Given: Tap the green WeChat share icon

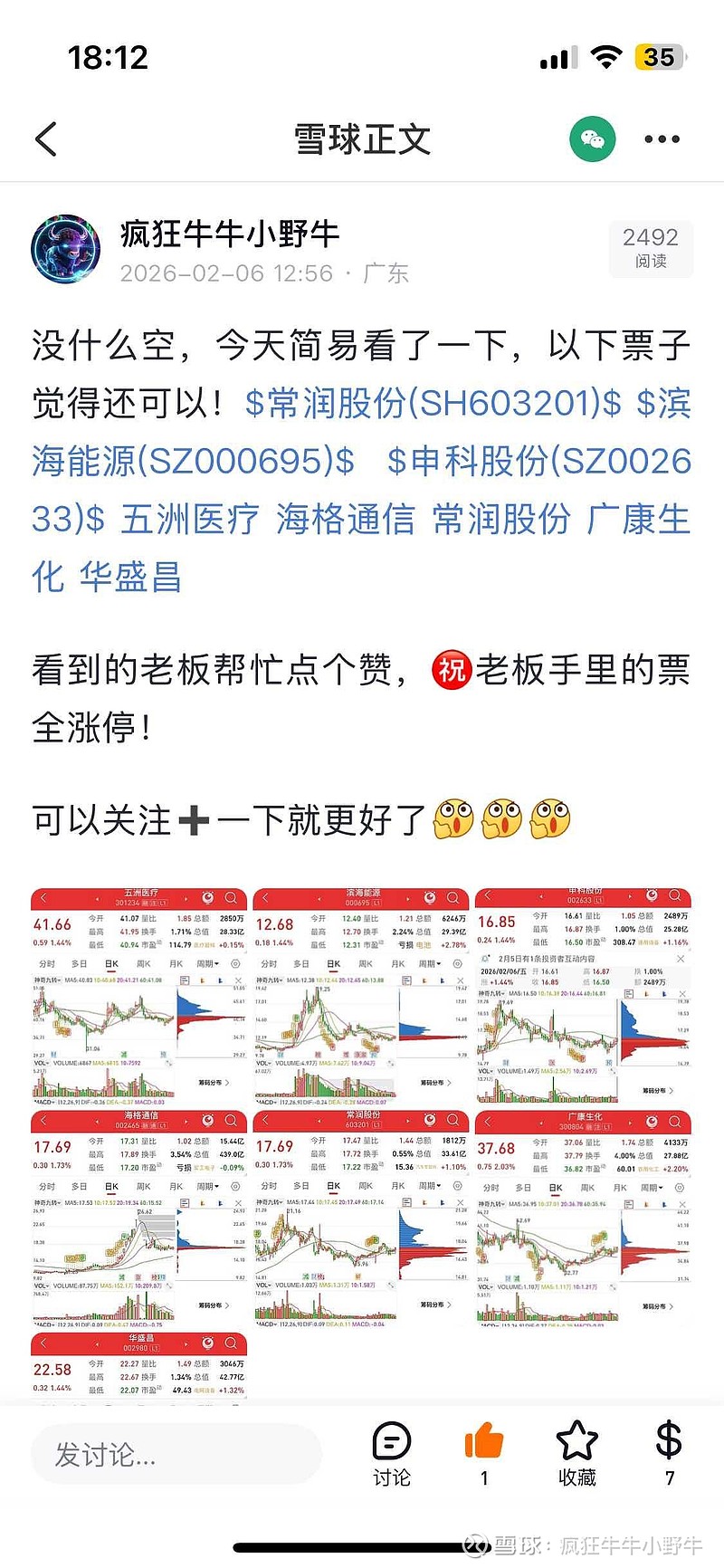Looking at the screenshot, I should click(x=593, y=139).
